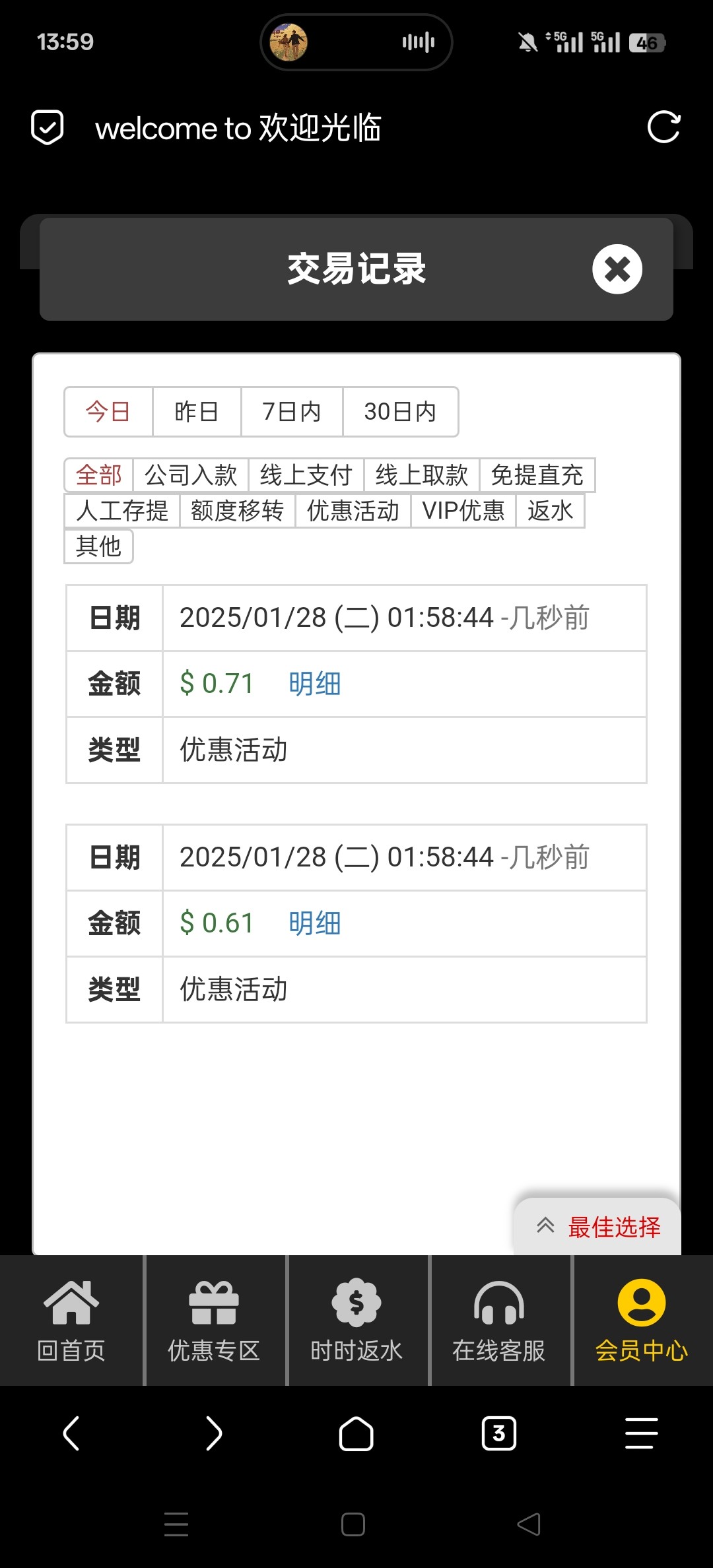Filter records by 公司入款

click(191, 475)
